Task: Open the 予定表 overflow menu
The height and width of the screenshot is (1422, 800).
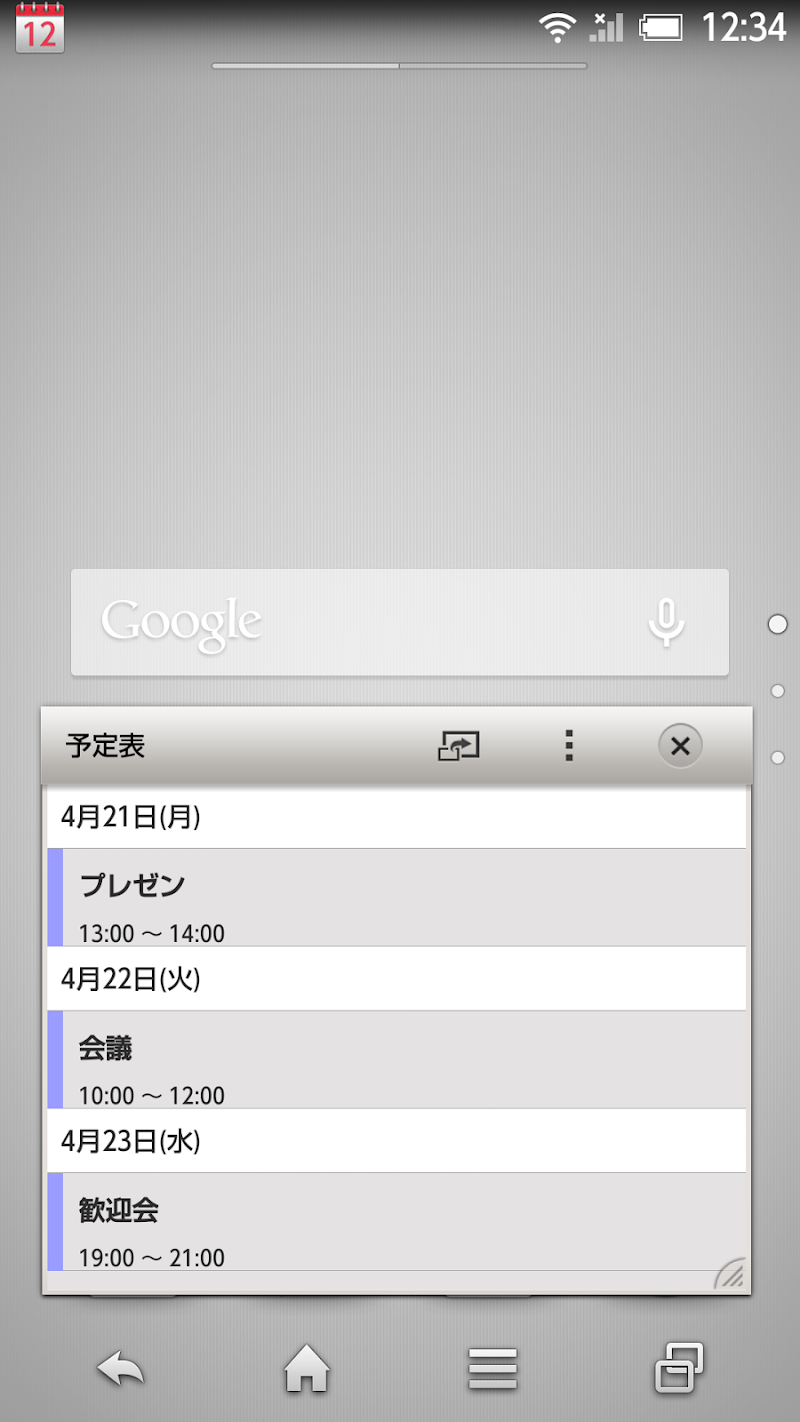Action: point(568,745)
